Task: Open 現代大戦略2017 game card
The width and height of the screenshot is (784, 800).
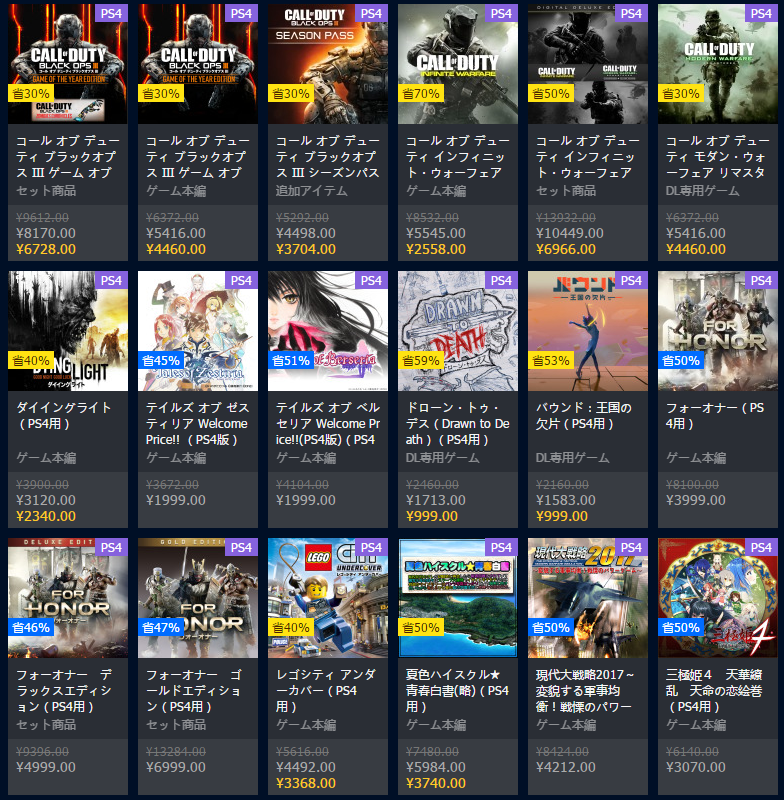Action: tap(587, 597)
